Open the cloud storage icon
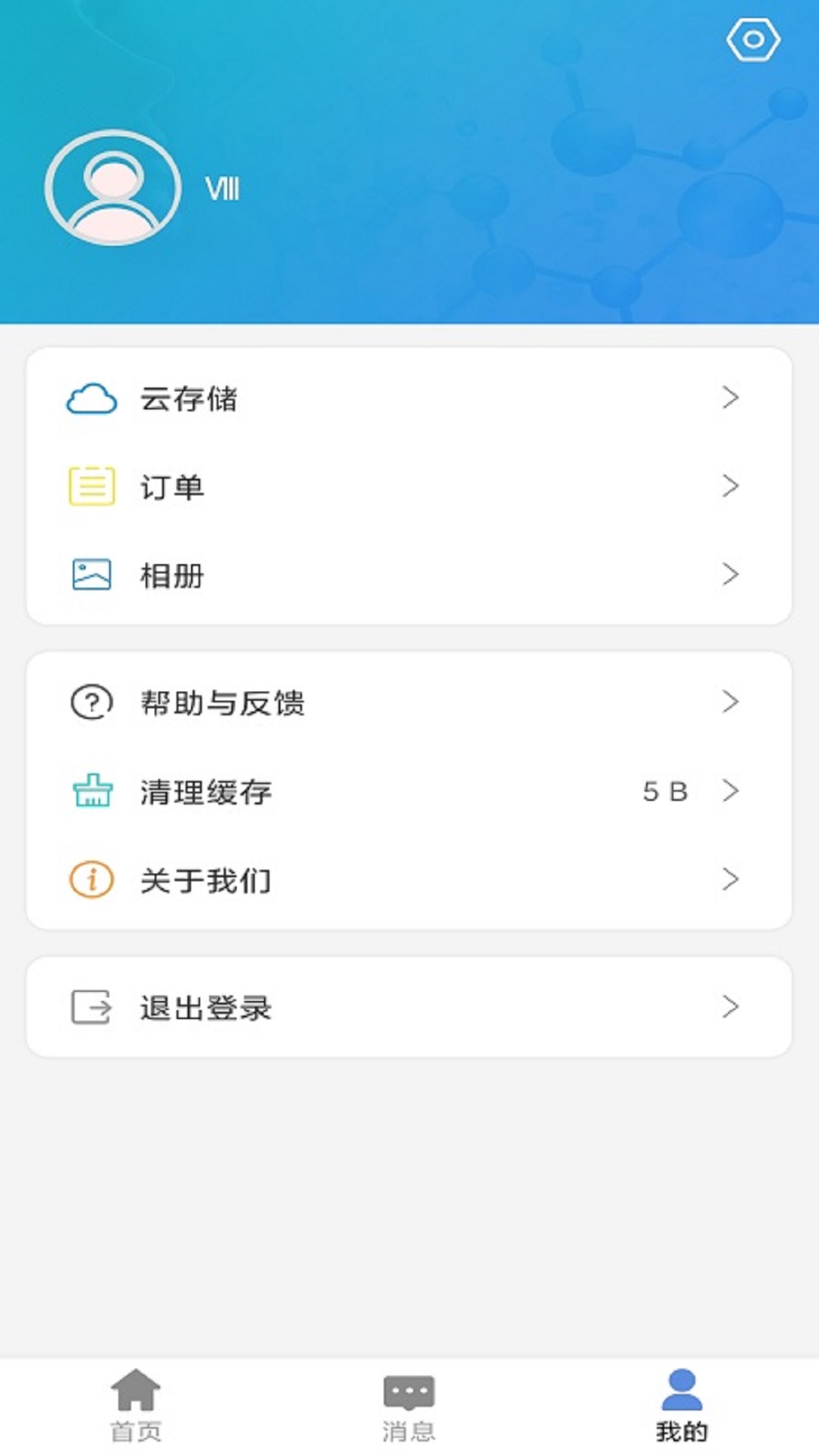819x1456 pixels. click(x=91, y=400)
